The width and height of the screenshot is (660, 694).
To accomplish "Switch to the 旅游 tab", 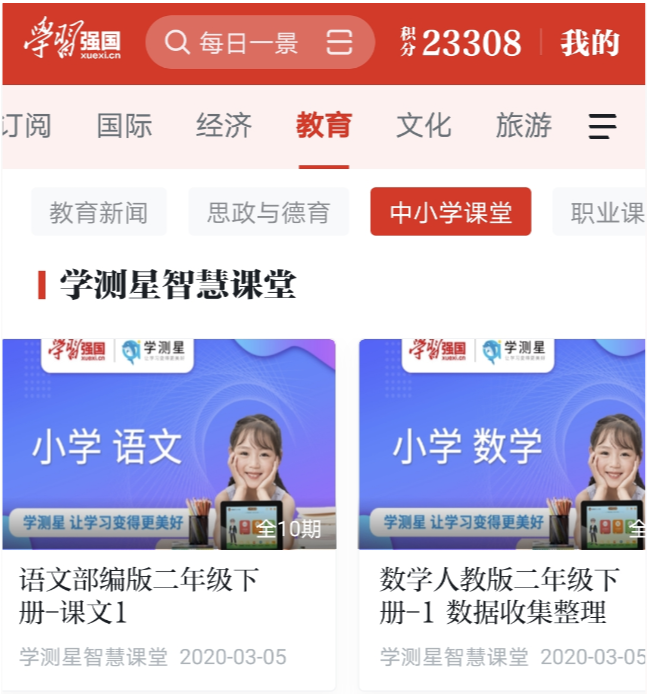I will 524,126.
